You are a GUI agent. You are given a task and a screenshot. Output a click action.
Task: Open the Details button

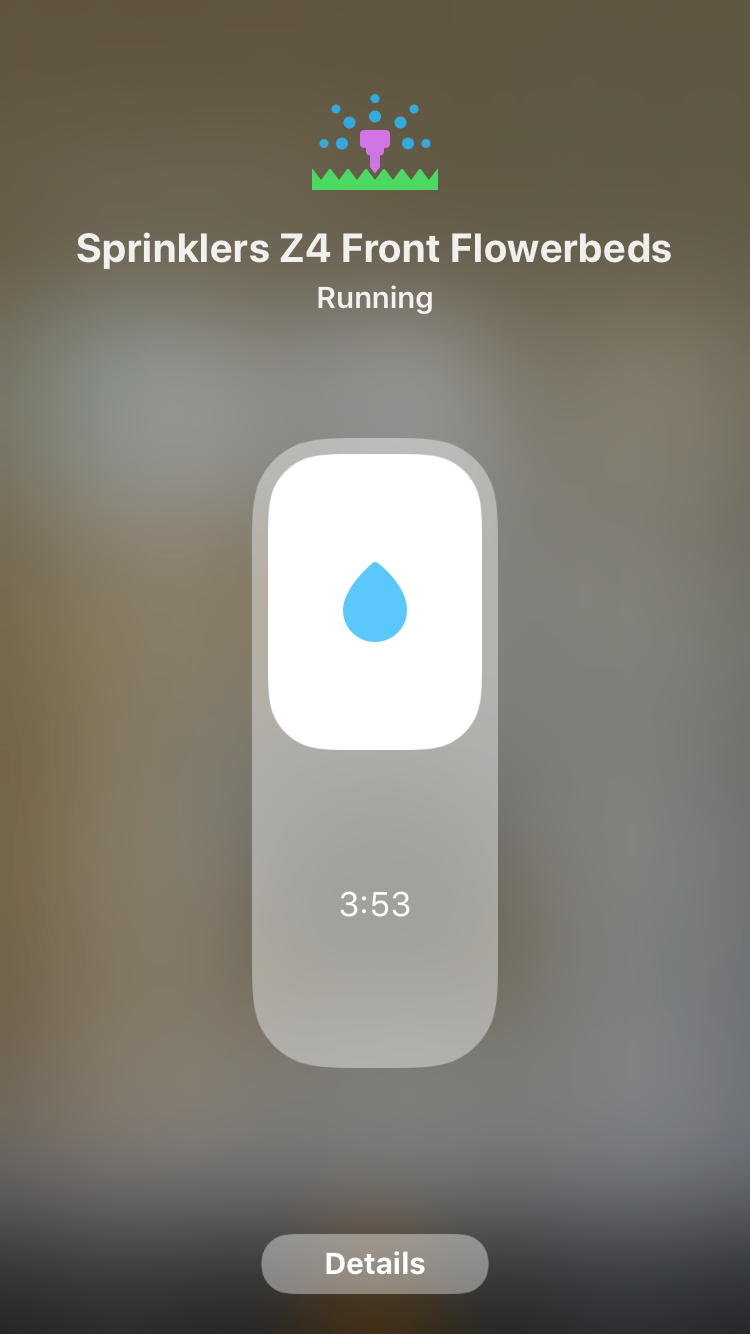(x=375, y=1264)
